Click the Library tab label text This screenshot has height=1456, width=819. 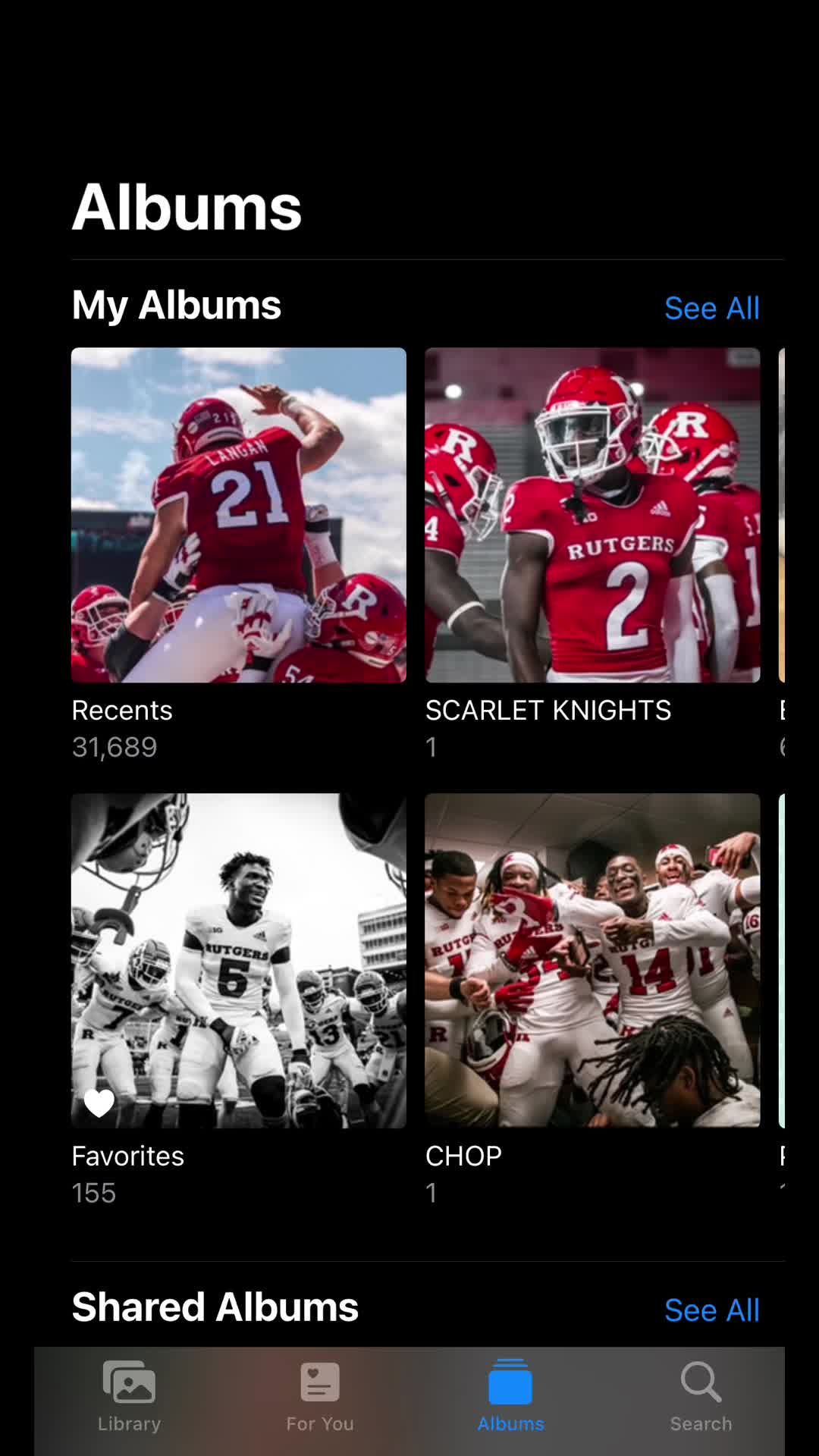click(128, 1423)
